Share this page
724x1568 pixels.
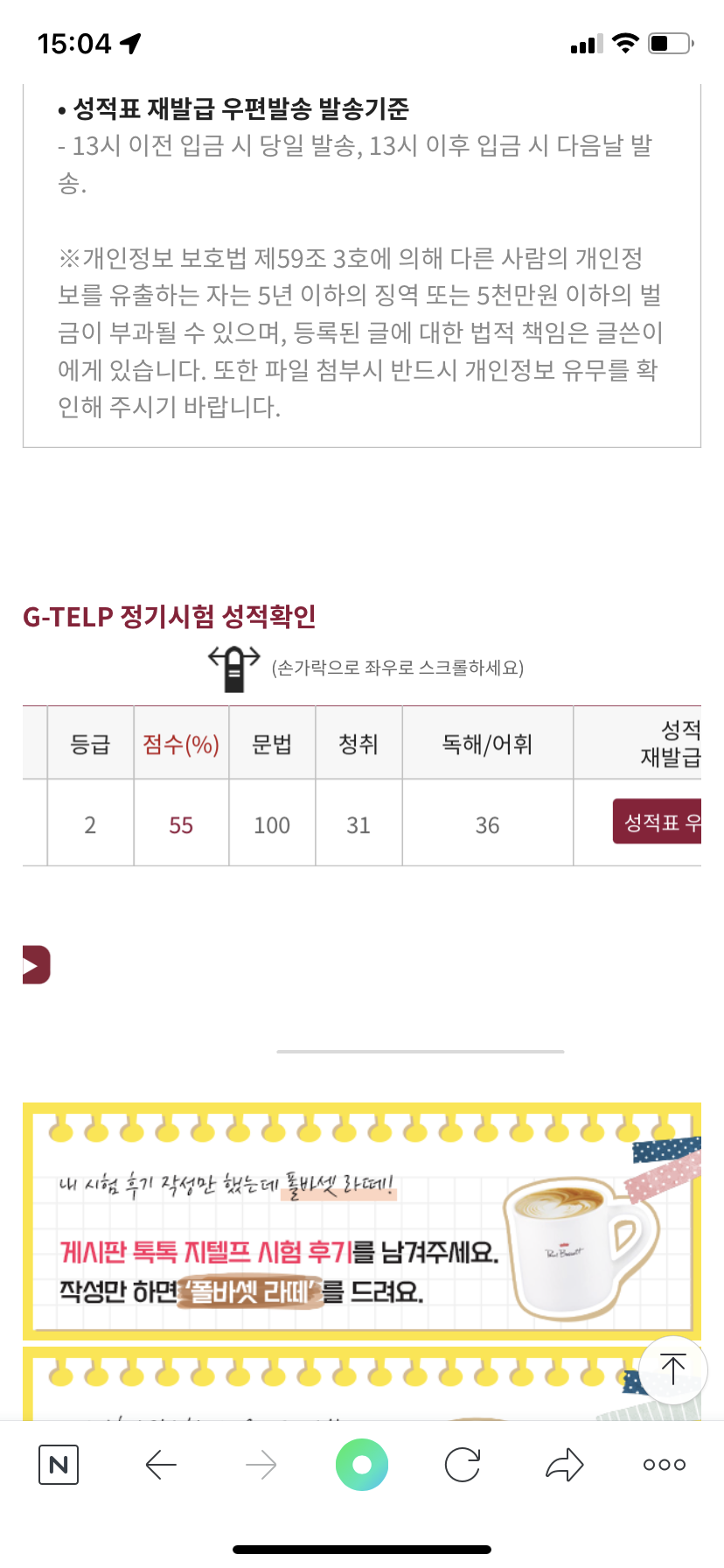tap(564, 1465)
